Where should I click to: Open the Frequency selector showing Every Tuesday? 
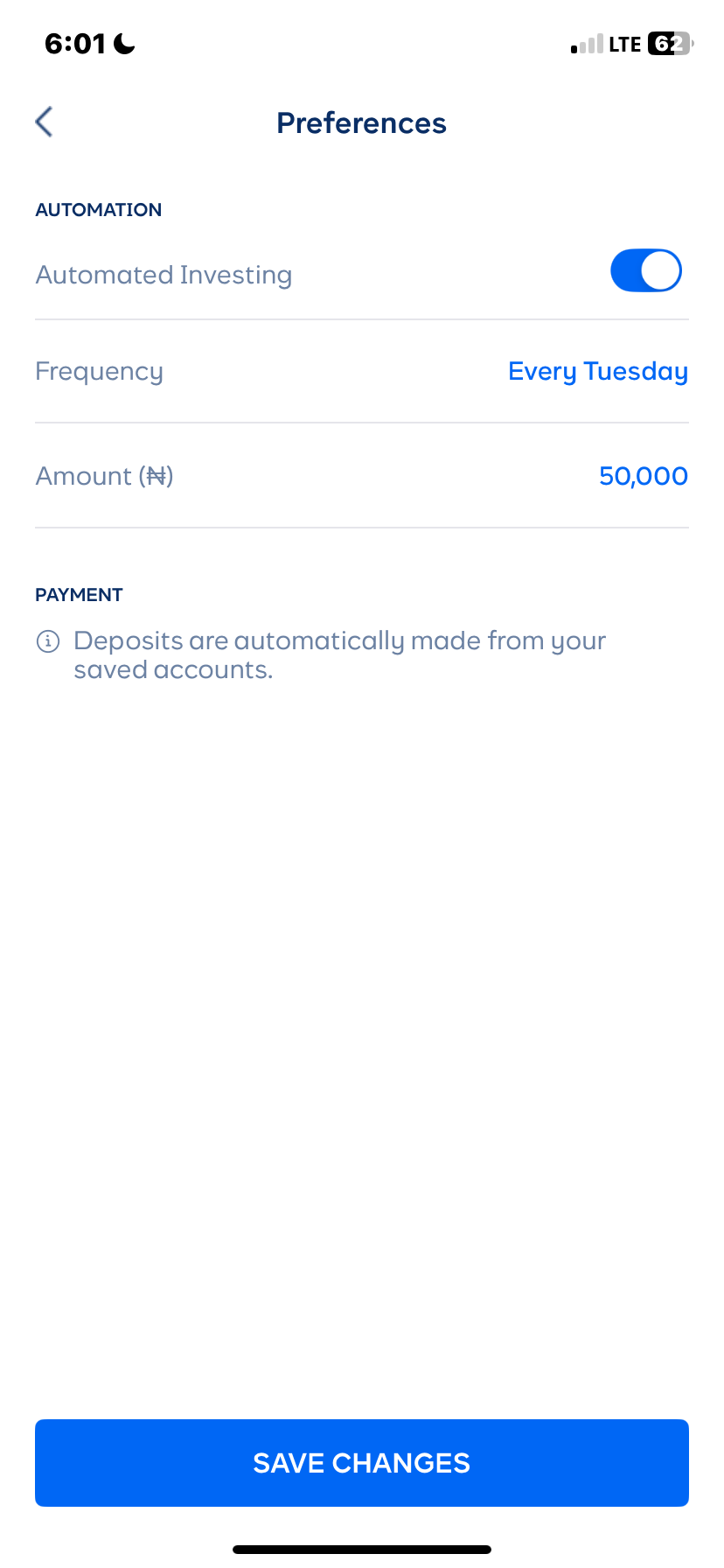598,371
